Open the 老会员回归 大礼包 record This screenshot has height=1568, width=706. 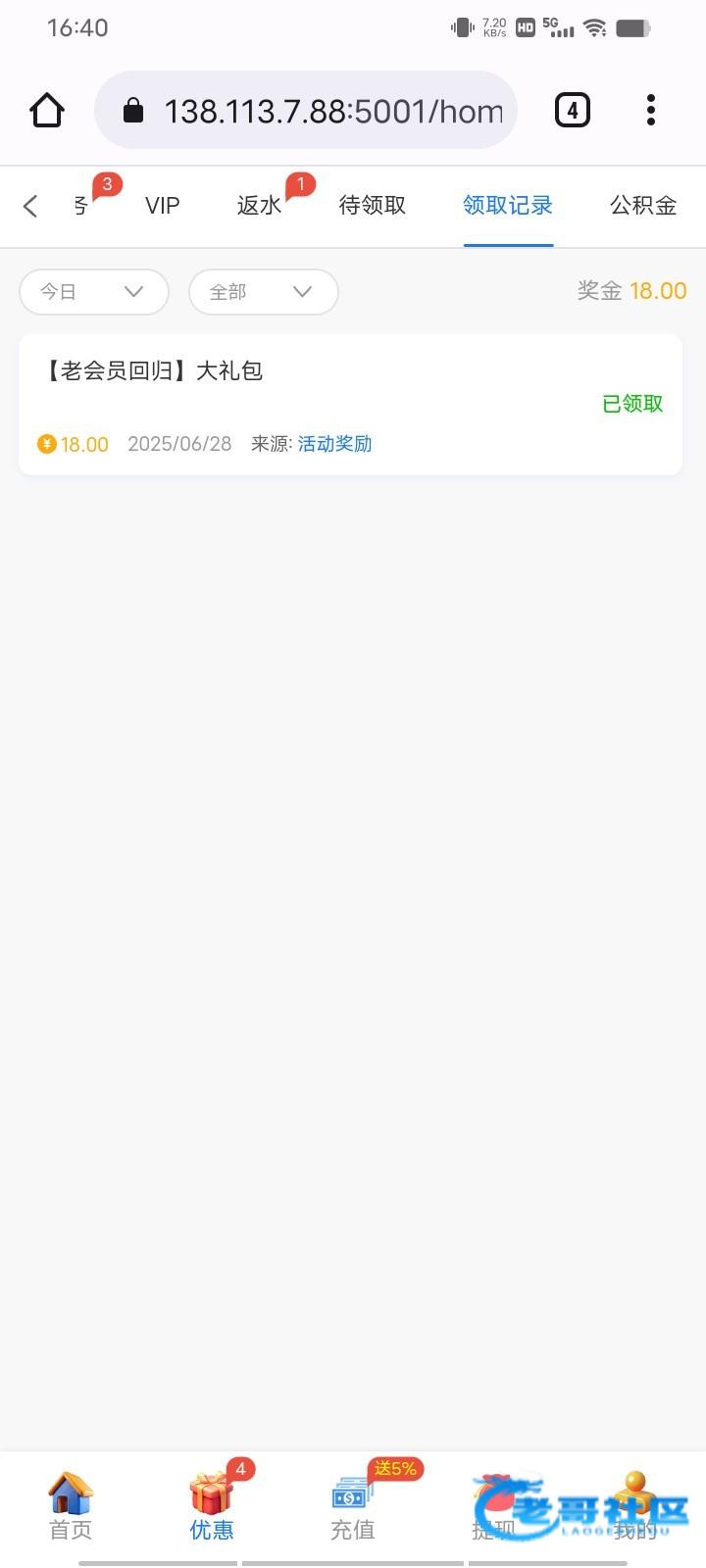(350, 405)
